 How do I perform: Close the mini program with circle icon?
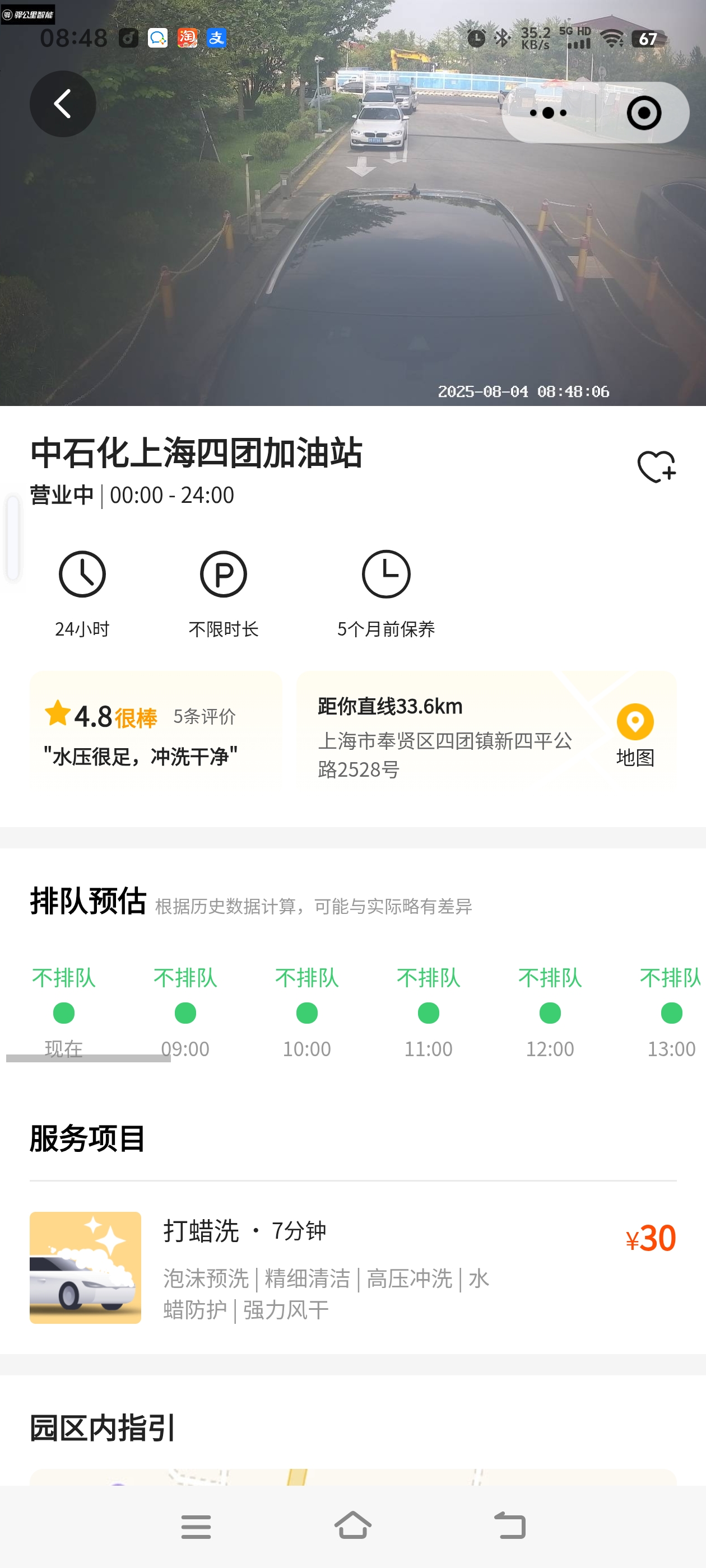(x=643, y=113)
